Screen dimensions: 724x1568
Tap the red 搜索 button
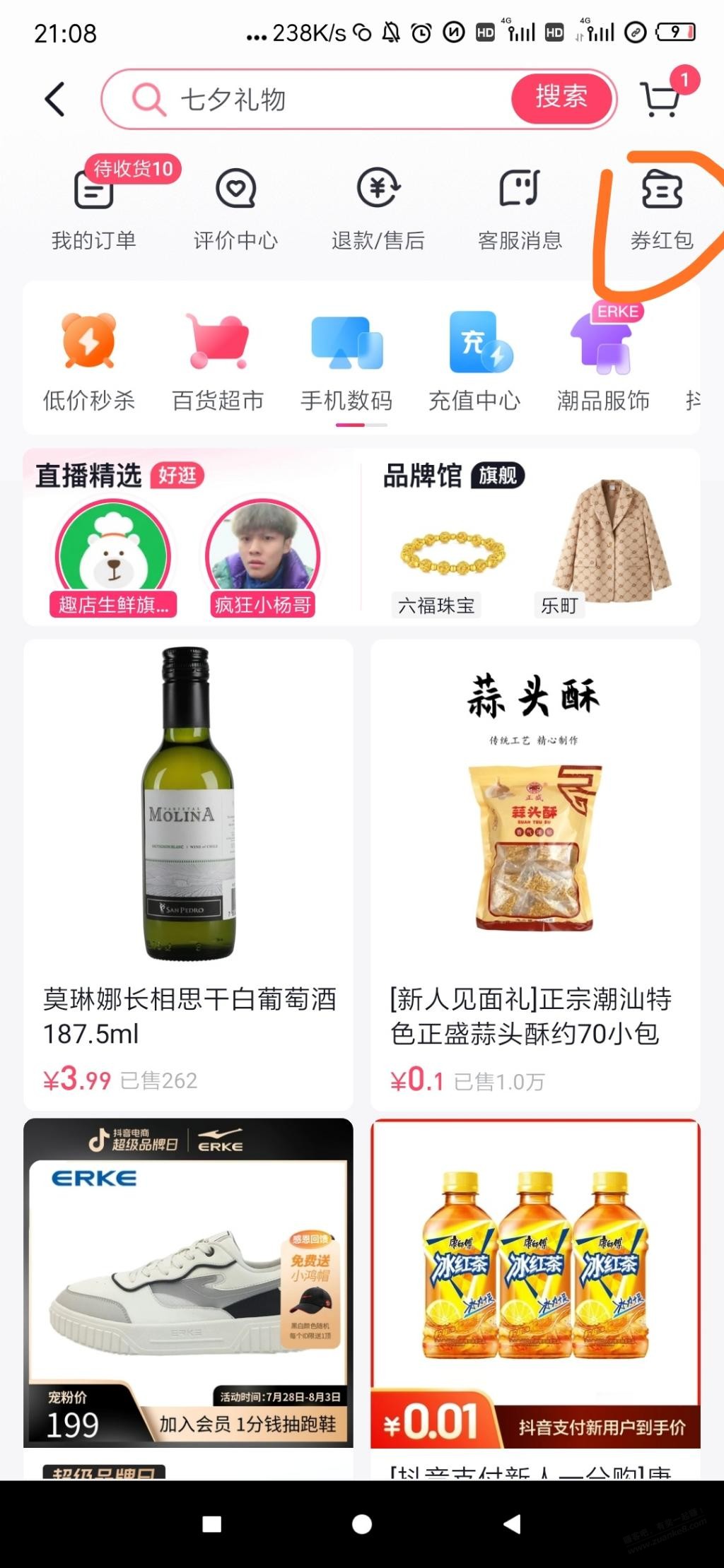pos(561,98)
